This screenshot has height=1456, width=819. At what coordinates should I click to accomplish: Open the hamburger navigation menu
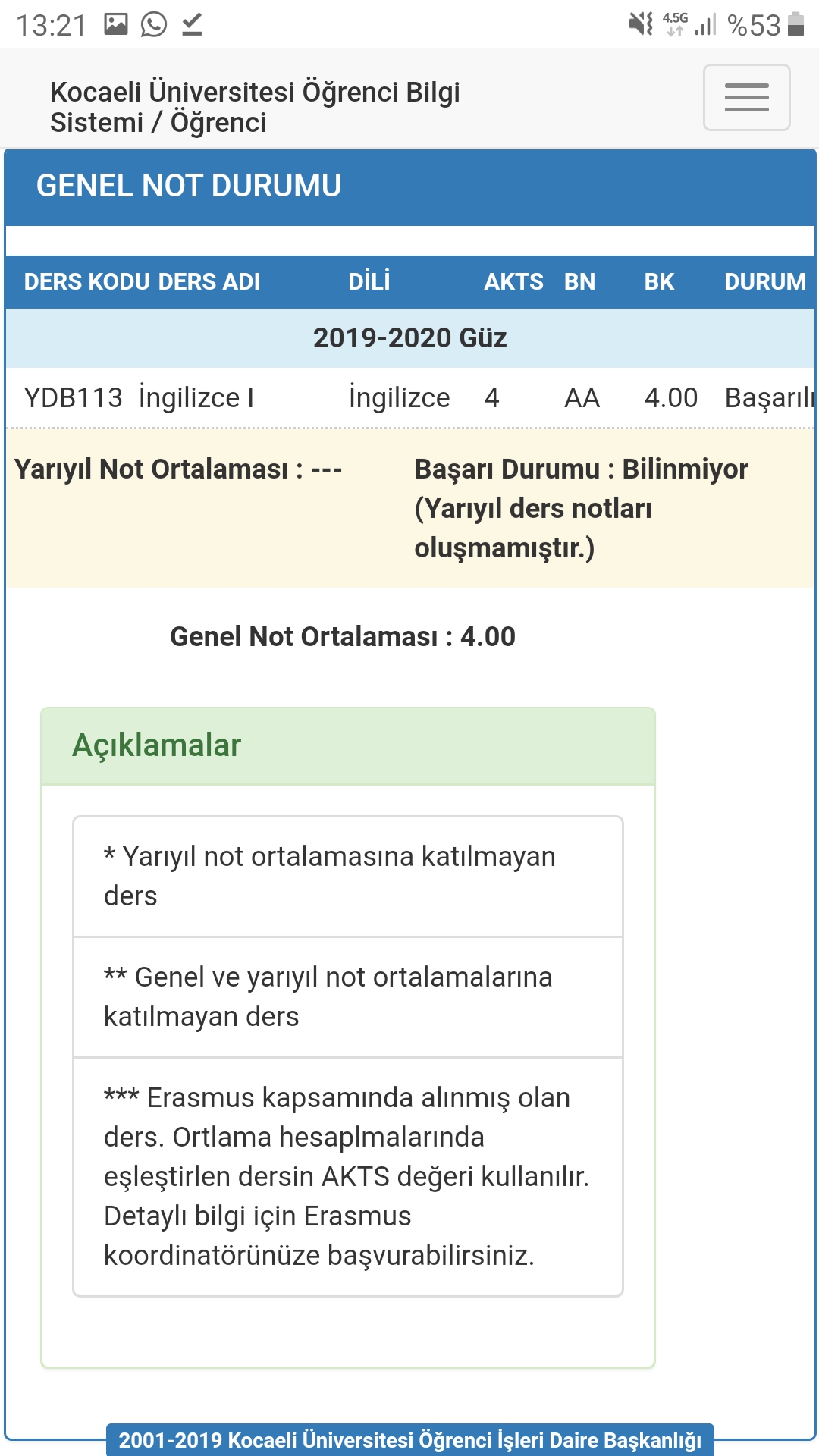[746, 98]
